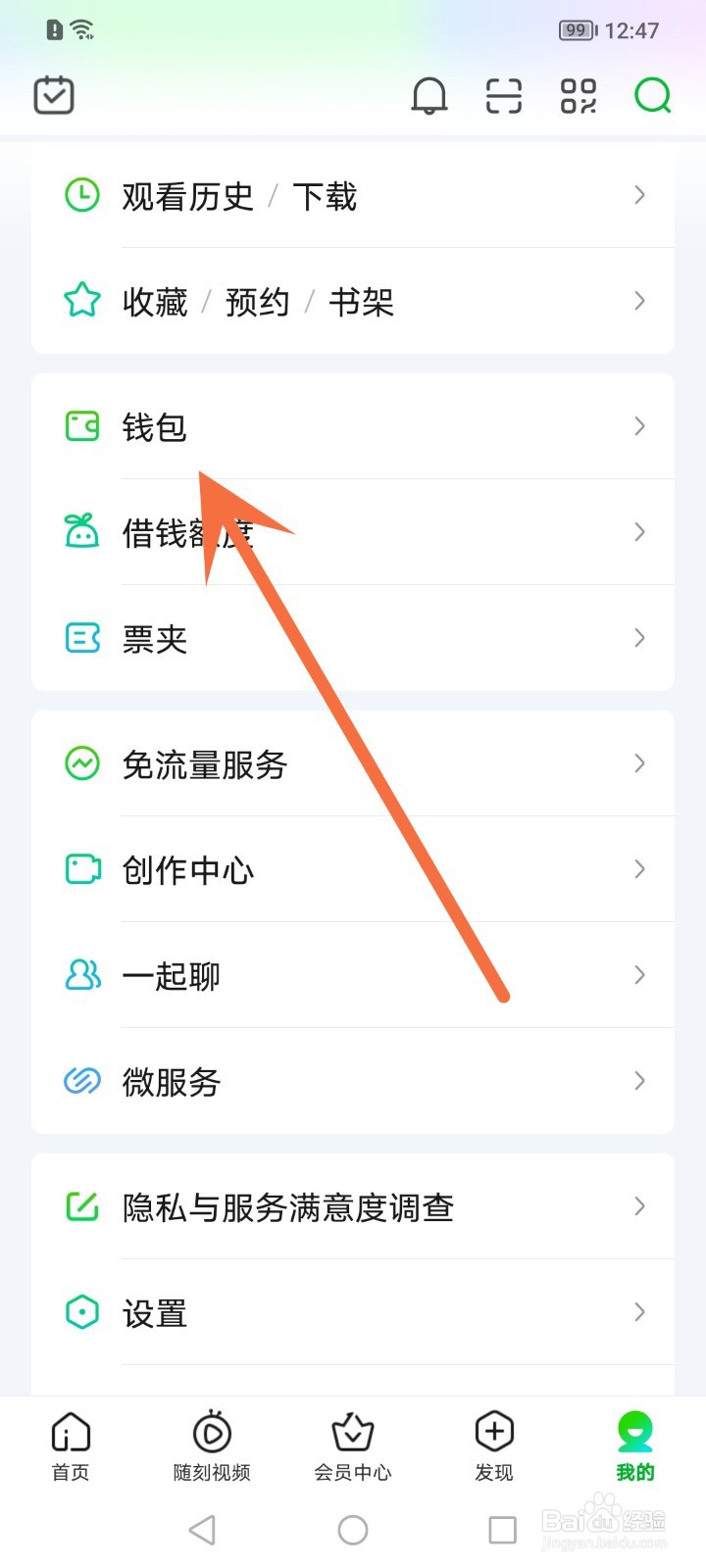Tap the wallet icon beside 钱包
Screen dimensions: 706x1568
point(82,426)
